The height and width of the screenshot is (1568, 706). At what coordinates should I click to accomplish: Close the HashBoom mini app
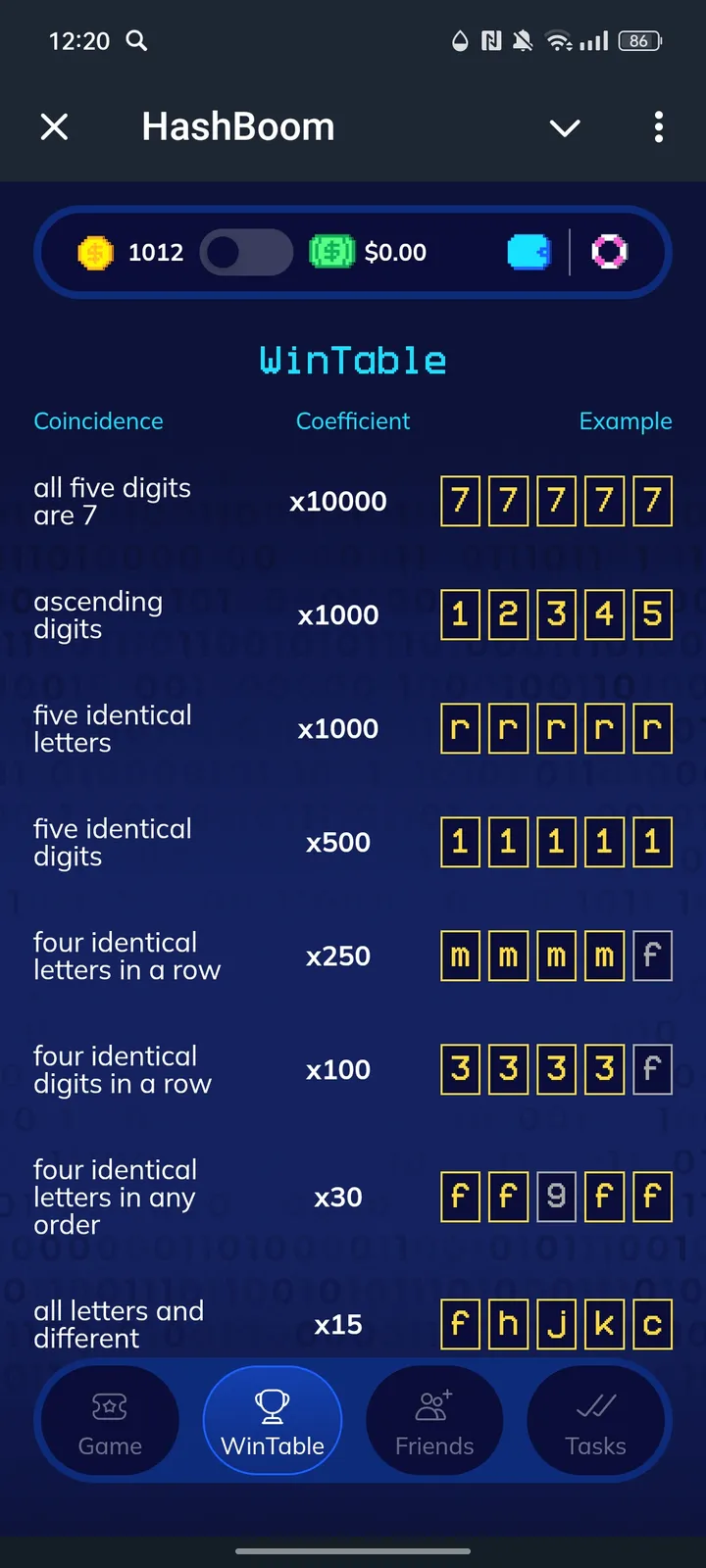click(x=55, y=126)
